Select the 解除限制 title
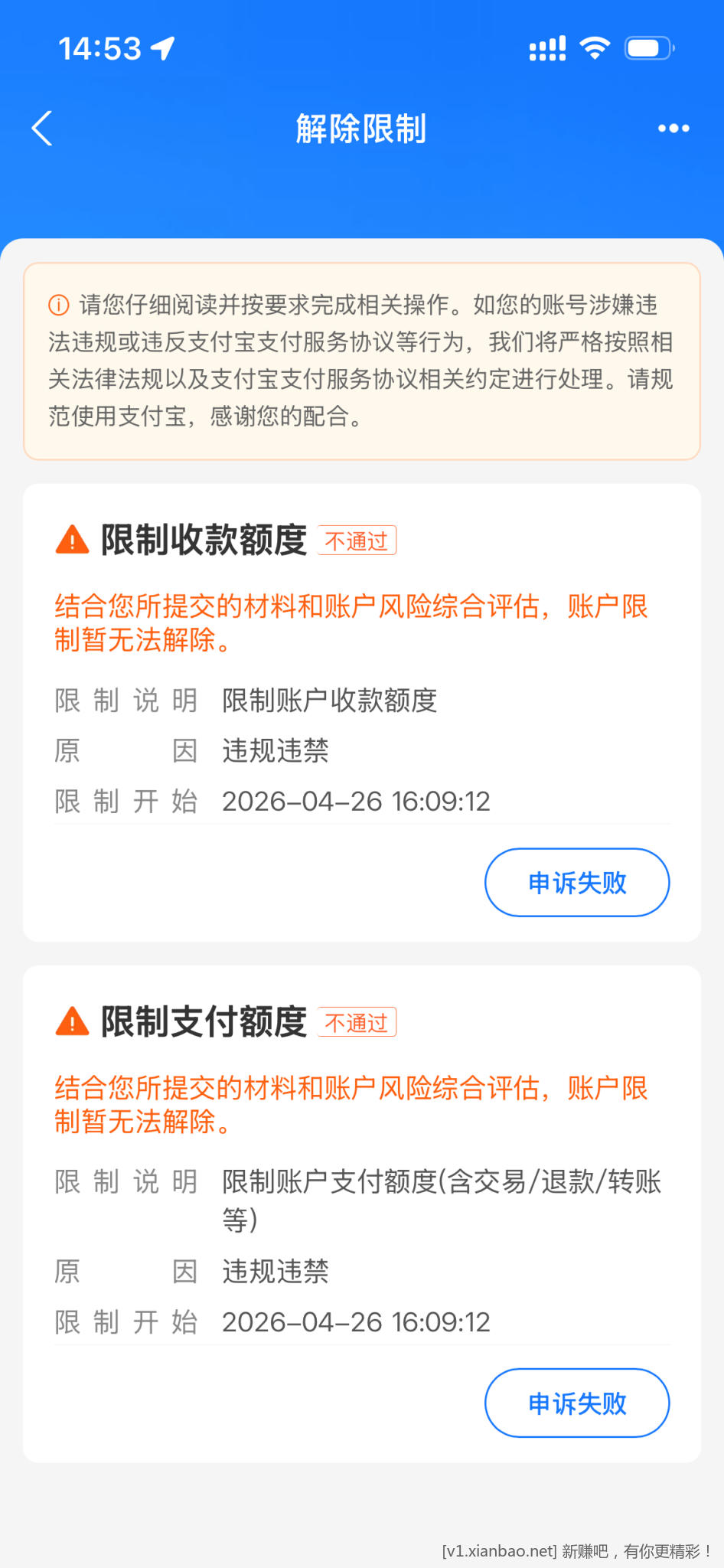This screenshot has width=724, height=1568. tap(362, 129)
